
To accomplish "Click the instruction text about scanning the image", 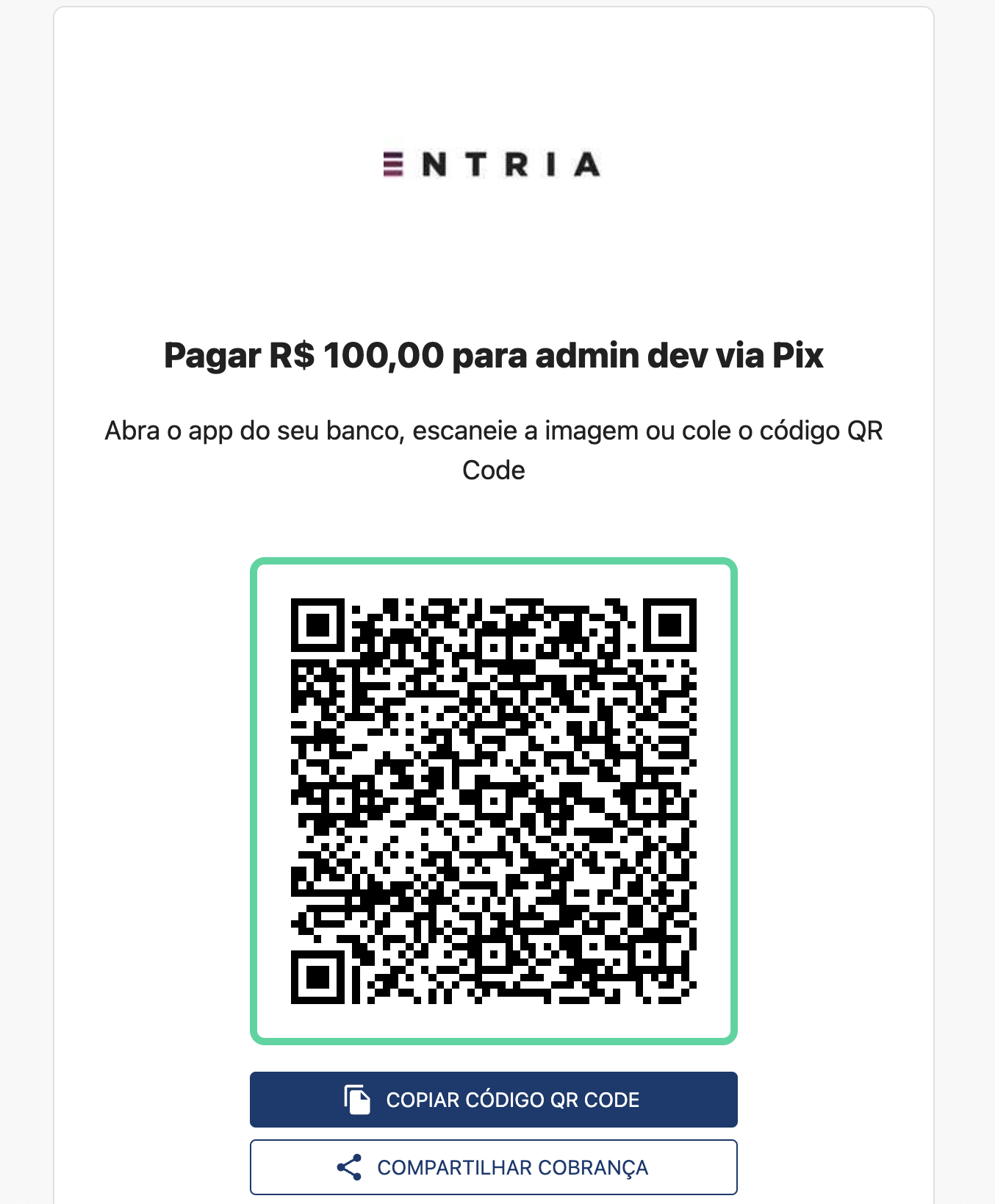I will [x=494, y=431].
